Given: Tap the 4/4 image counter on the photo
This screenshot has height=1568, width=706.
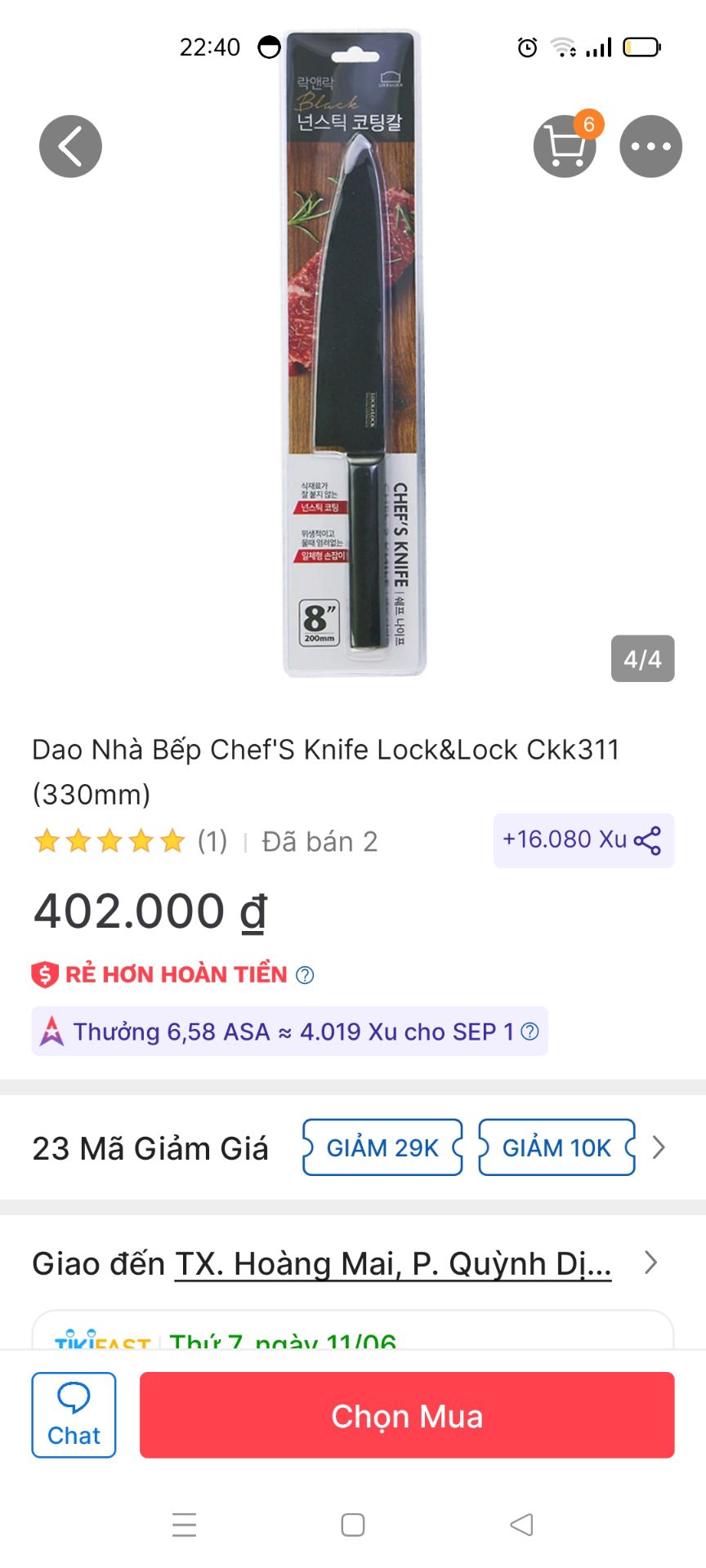Looking at the screenshot, I should [645, 660].
